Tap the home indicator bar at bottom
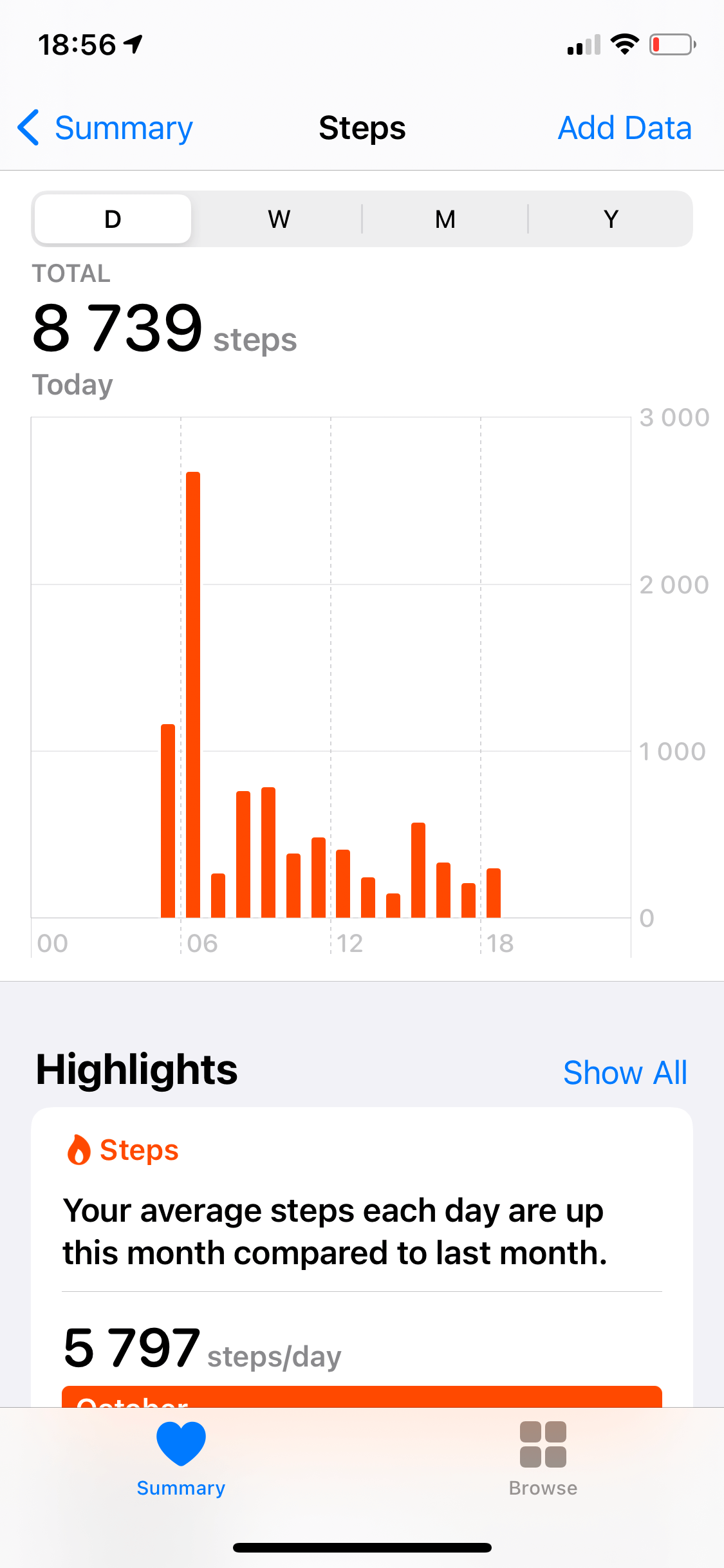Screen dimensions: 724x1568 click(362, 1546)
